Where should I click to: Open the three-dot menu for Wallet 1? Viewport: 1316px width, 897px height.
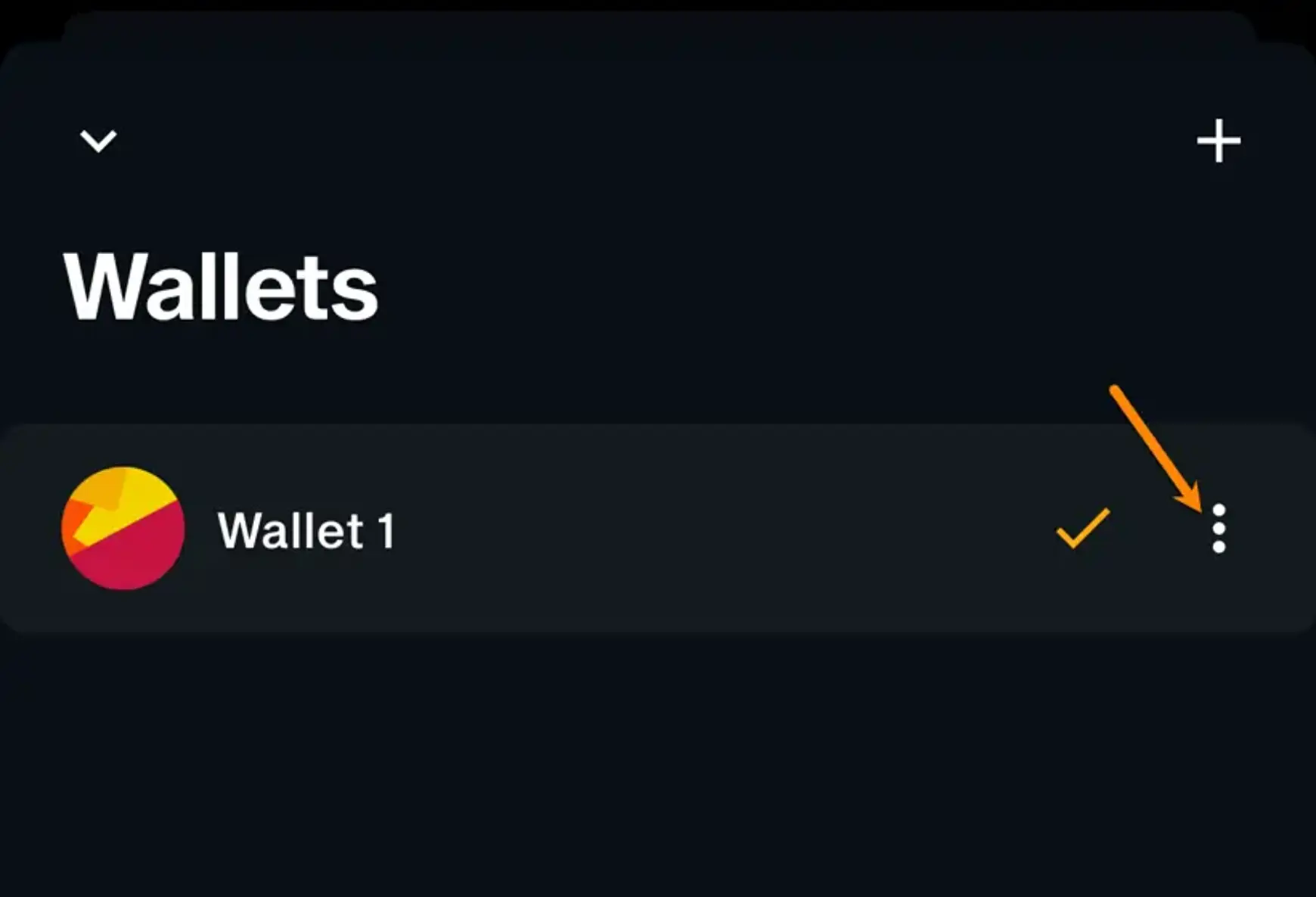pyautogui.click(x=1218, y=529)
